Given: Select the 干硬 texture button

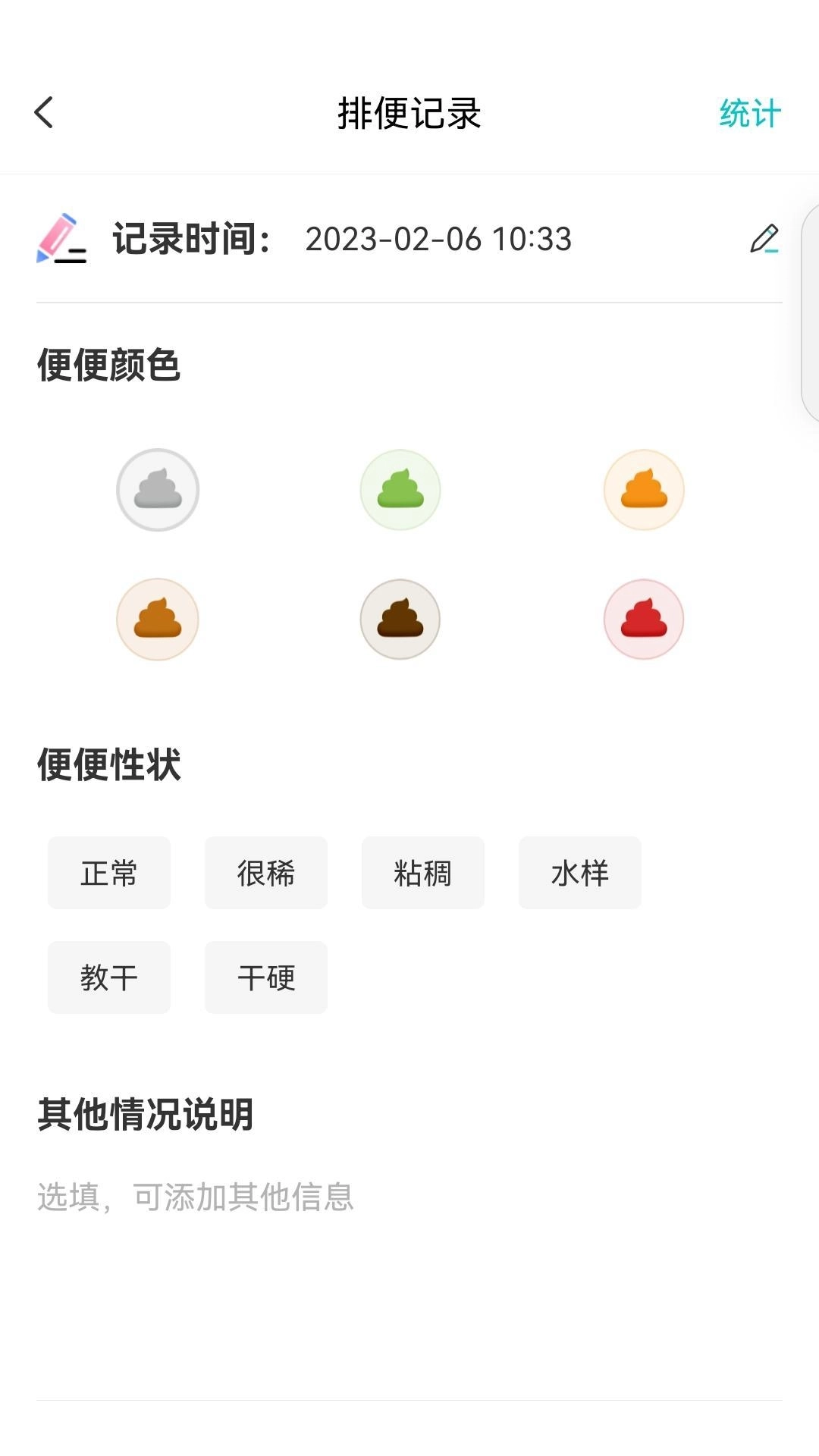Looking at the screenshot, I should click(x=265, y=977).
